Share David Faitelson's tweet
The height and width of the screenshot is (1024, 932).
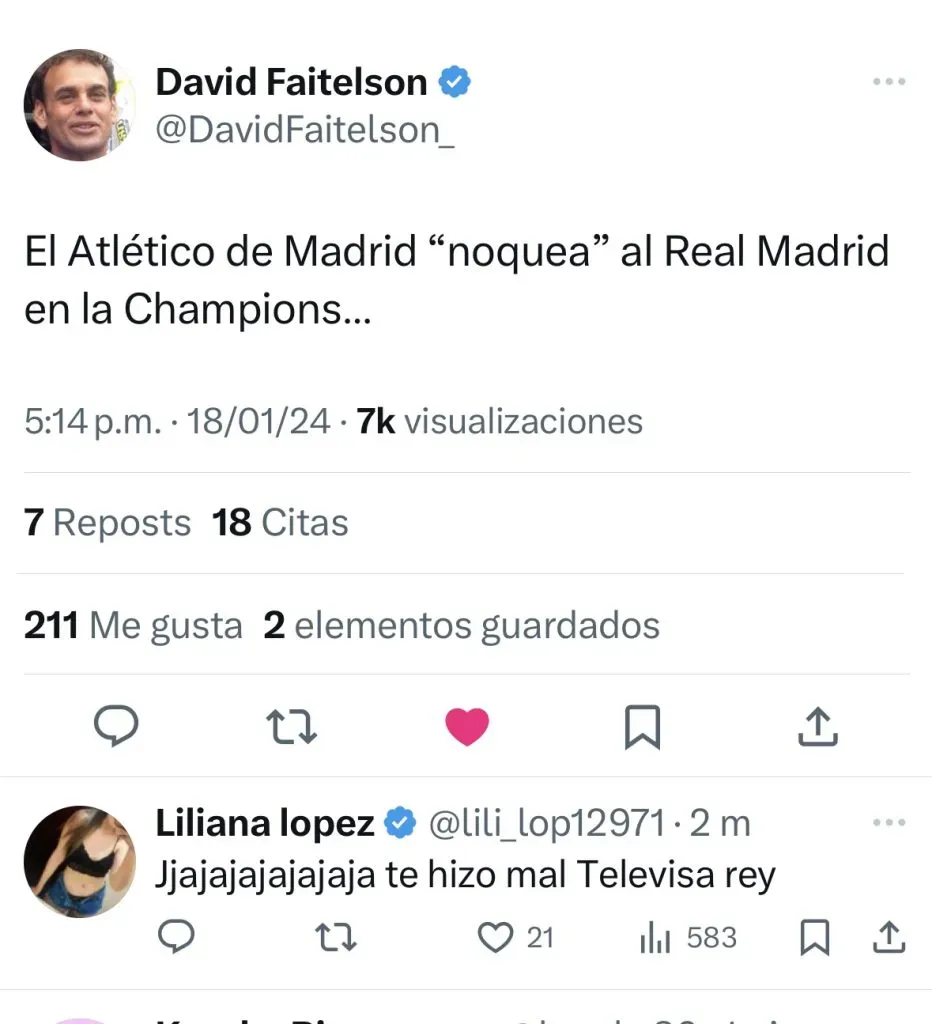click(817, 727)
